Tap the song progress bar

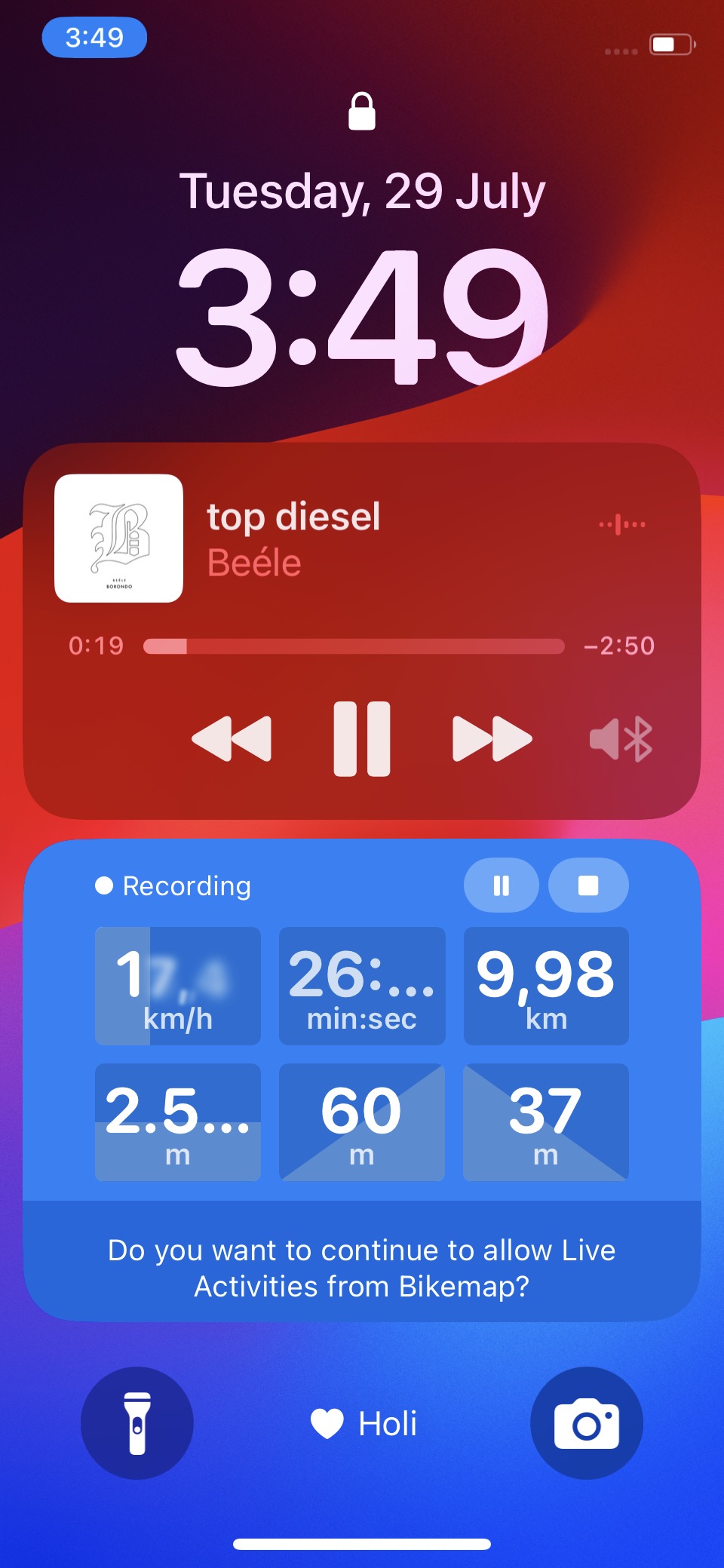click(354, 646)
